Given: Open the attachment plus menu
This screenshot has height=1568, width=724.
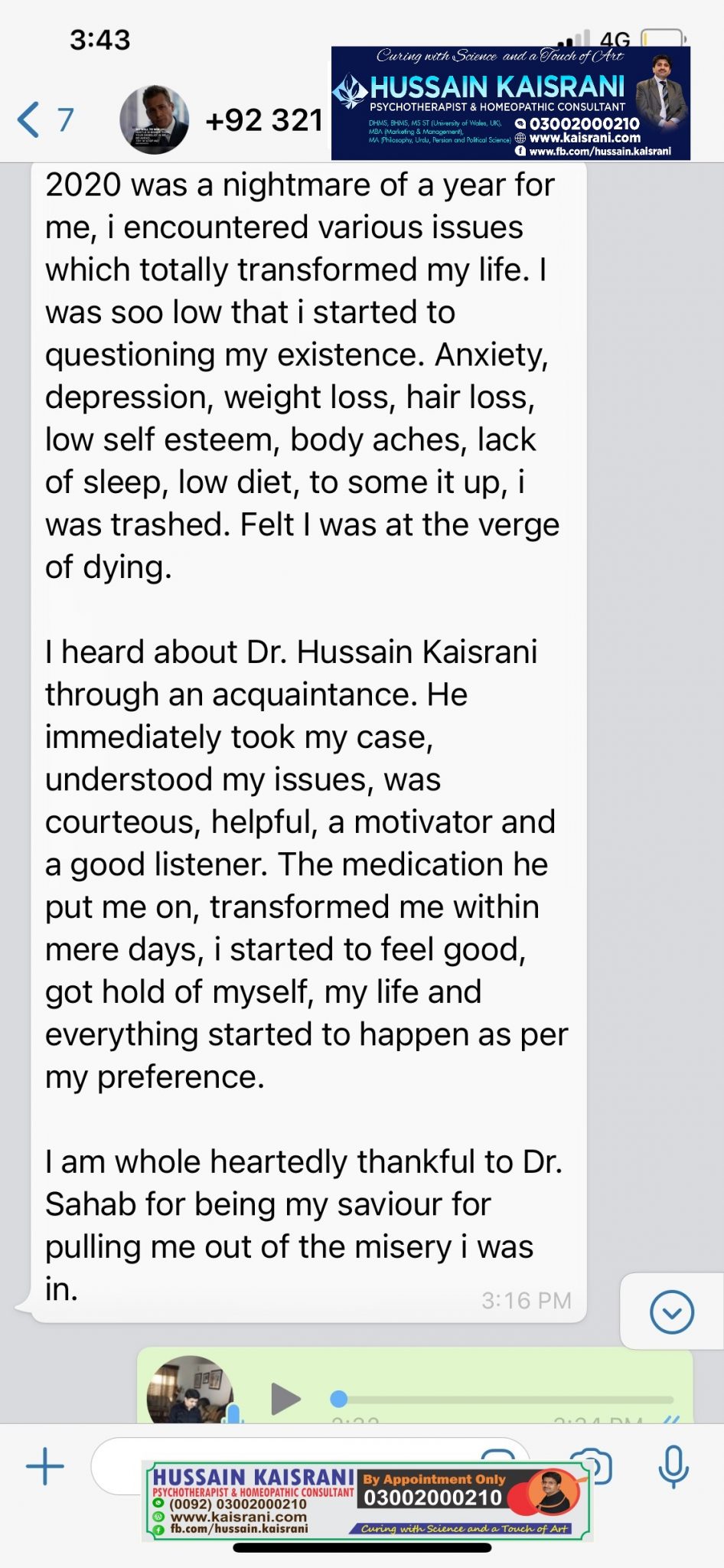Looking at the screenshot, I should point(45,1466).
